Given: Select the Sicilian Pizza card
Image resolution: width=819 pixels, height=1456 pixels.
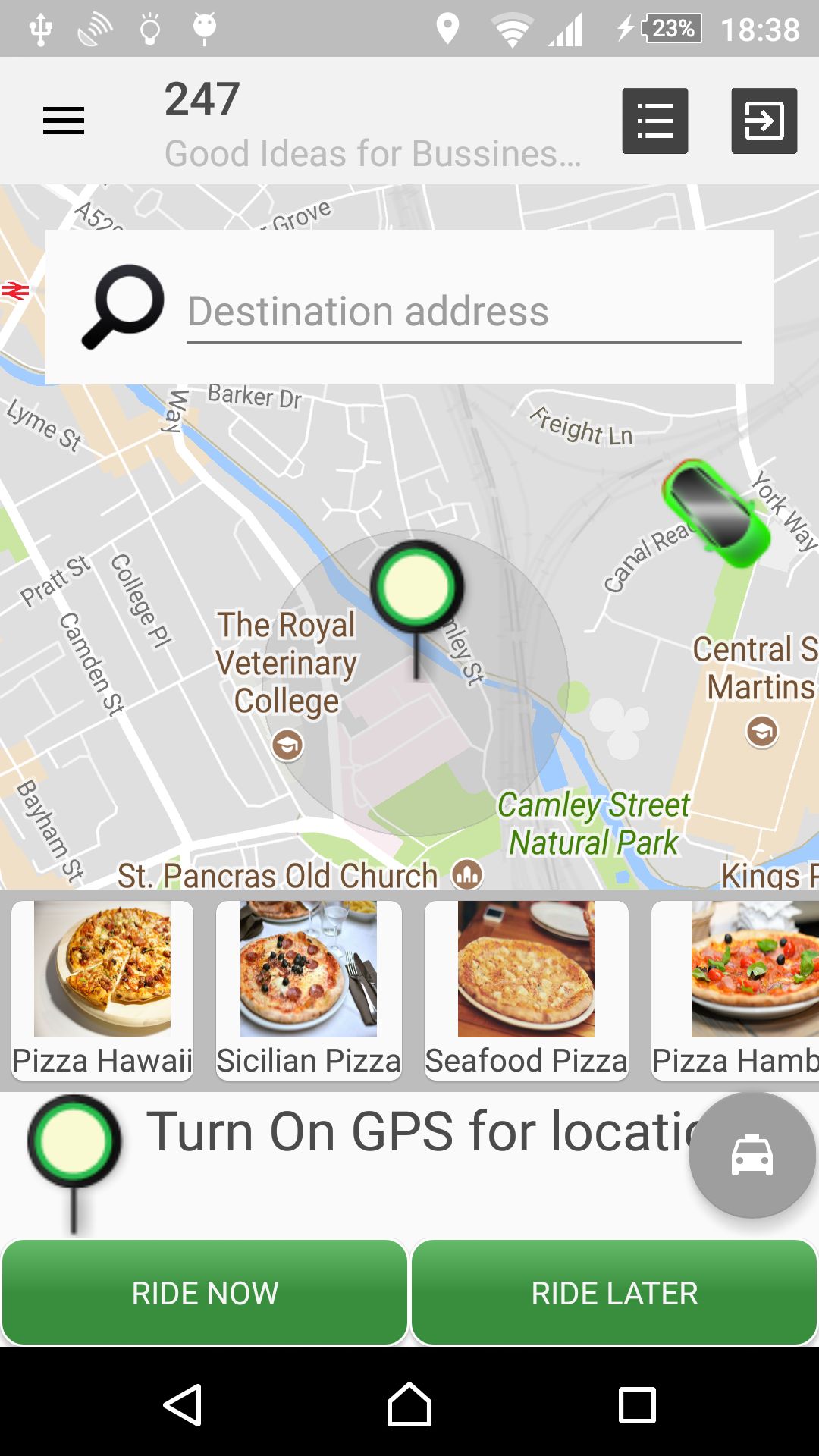Looking at the screenshot, I should (309, 990).
